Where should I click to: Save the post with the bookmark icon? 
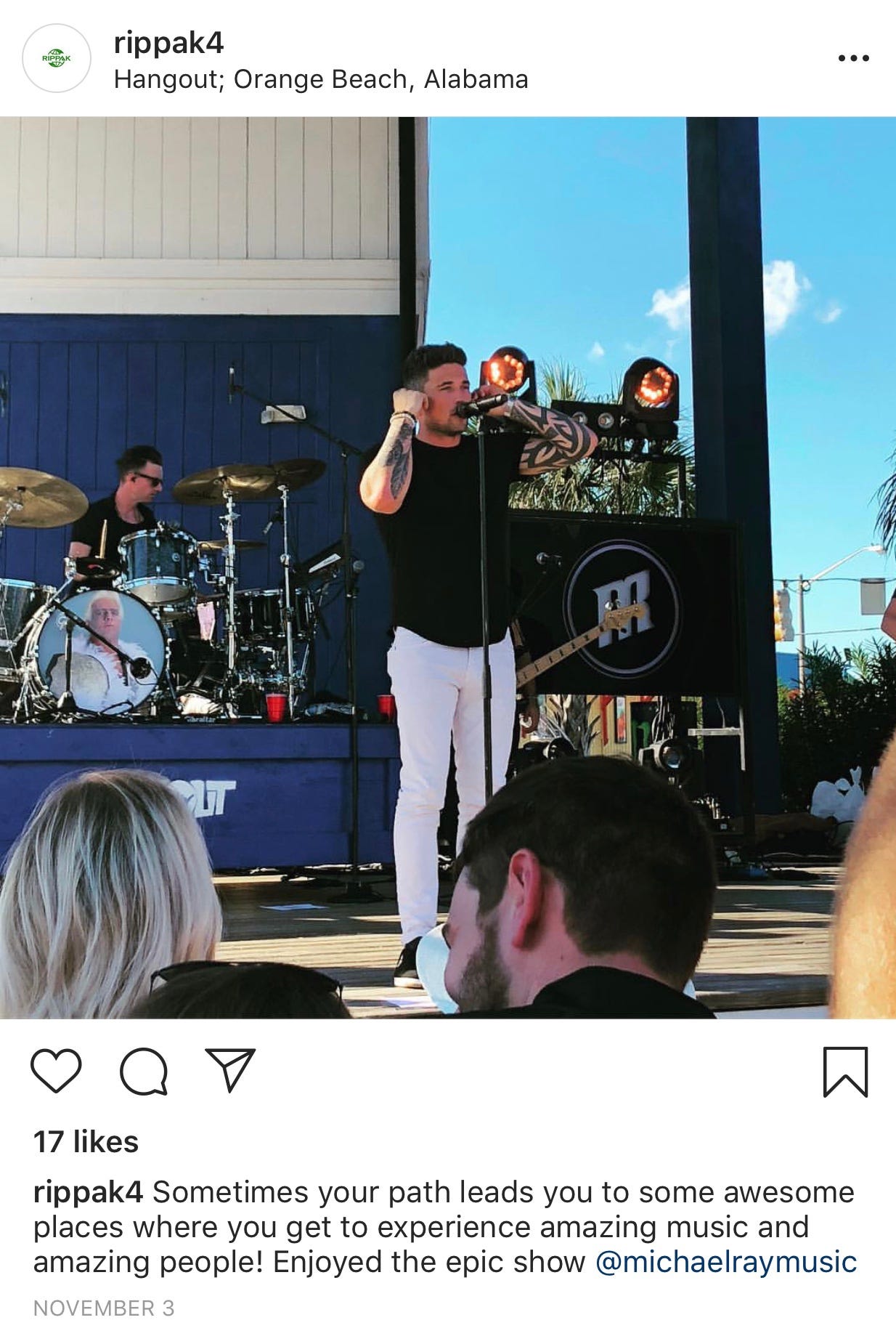(x=845, y=1072)
